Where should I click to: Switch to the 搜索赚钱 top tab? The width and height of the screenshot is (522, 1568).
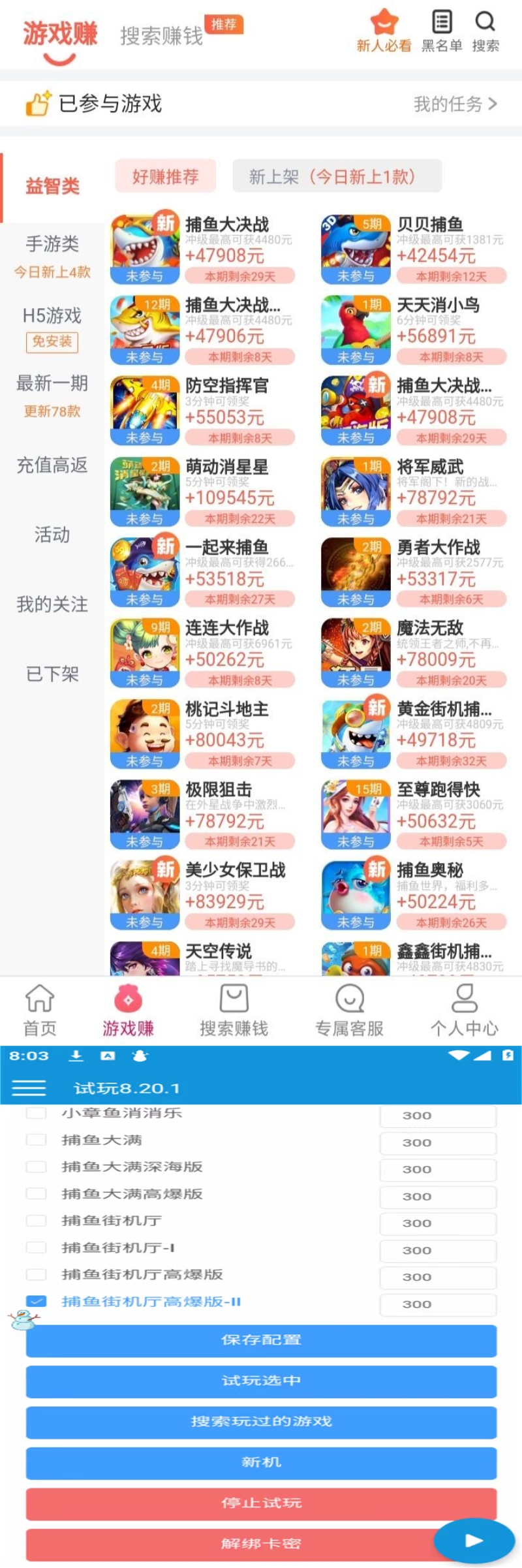[x=162, y=36]
